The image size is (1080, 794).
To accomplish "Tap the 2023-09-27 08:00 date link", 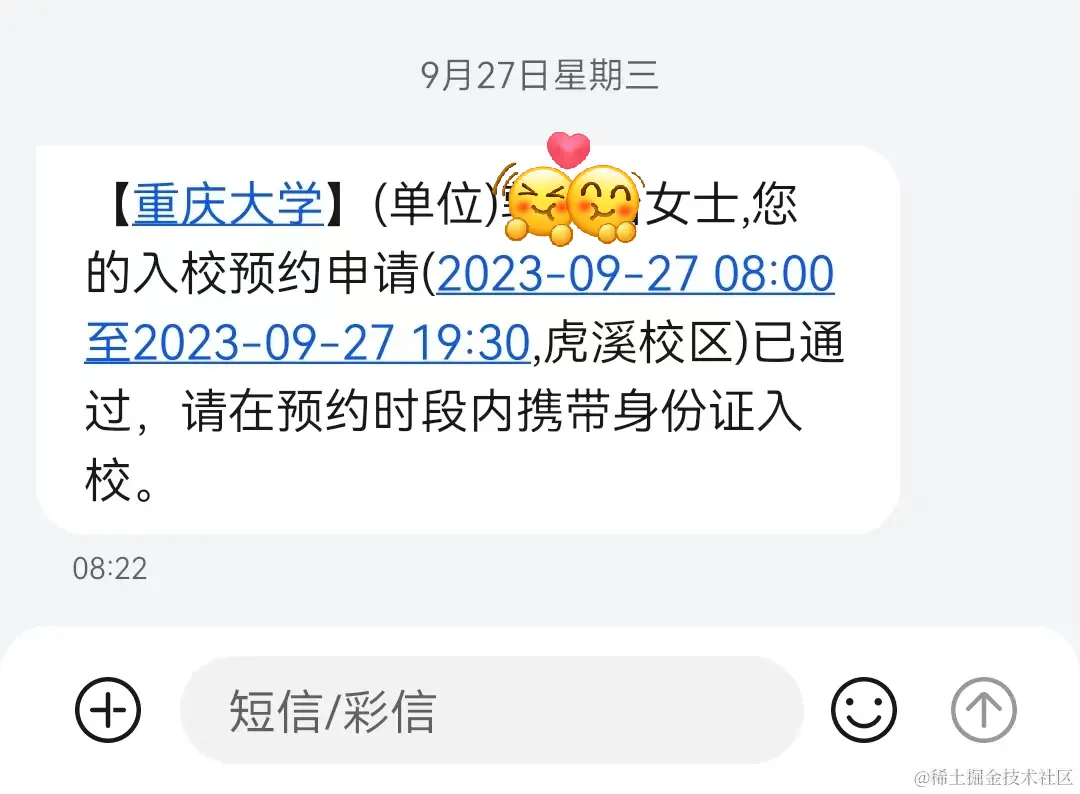I will (636, 276).
